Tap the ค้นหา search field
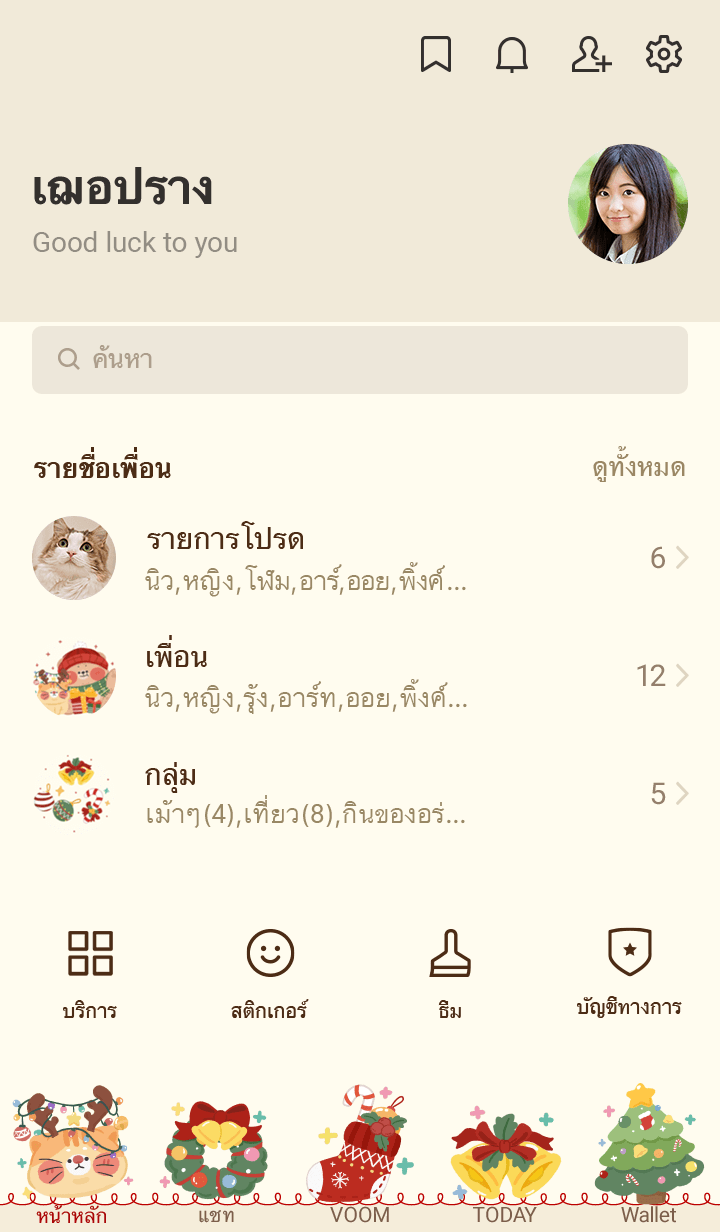The width and height of the screenshot is (720, 1232). point(360,360)
